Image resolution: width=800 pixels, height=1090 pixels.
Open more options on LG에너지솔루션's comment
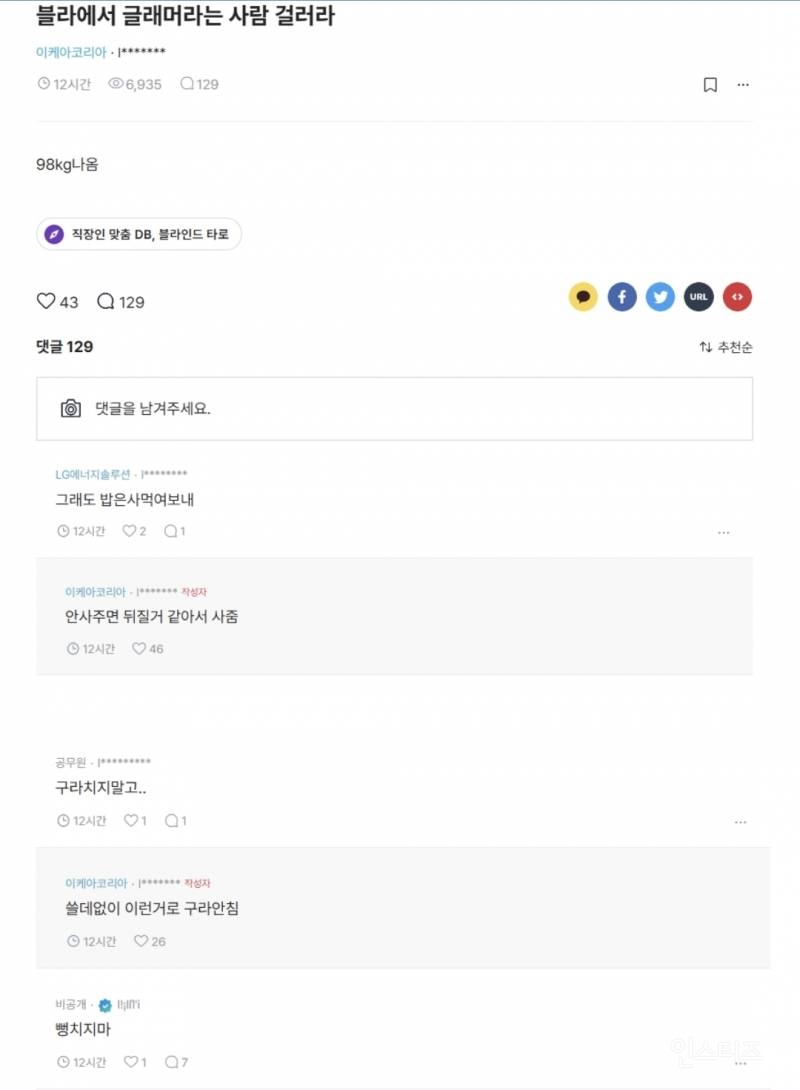coord(723,533)
